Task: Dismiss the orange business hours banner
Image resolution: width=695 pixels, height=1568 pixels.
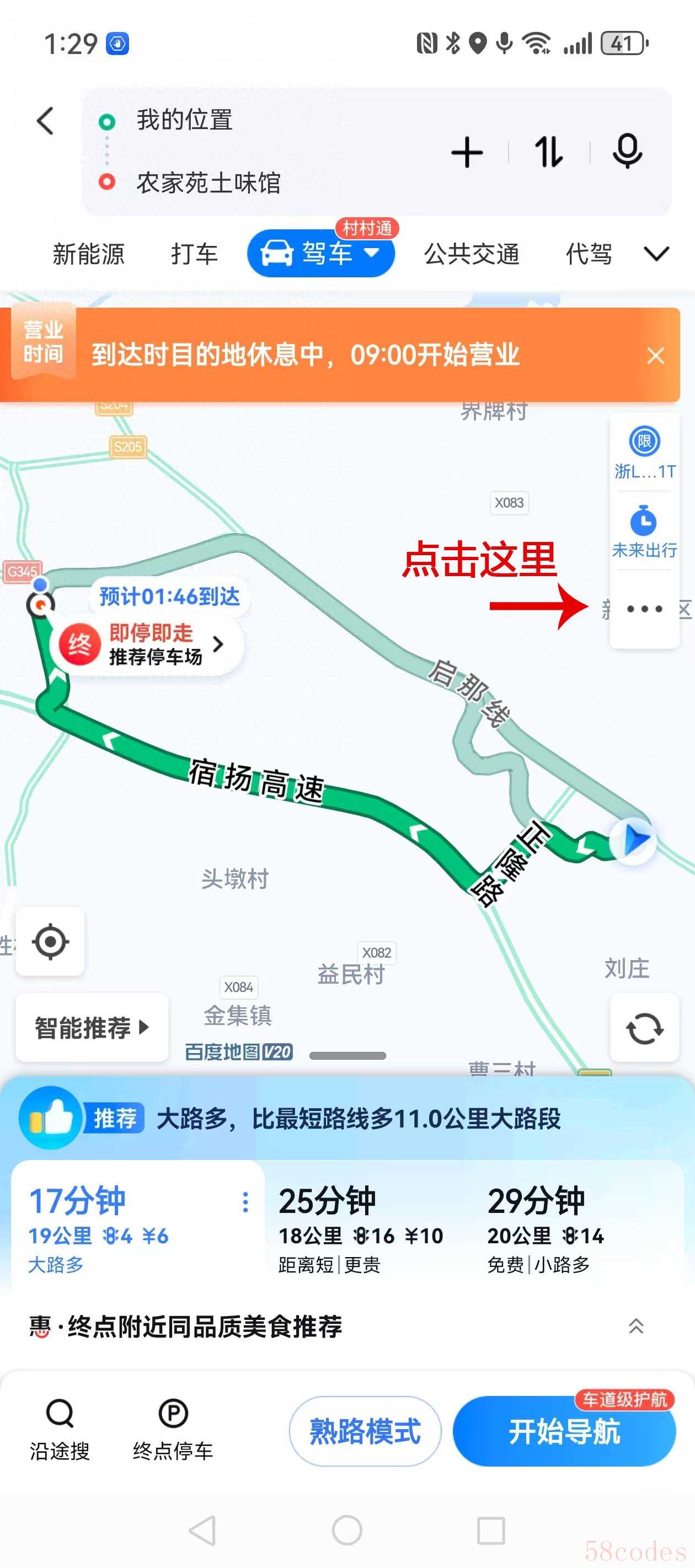Action: (x=655, y=356)
